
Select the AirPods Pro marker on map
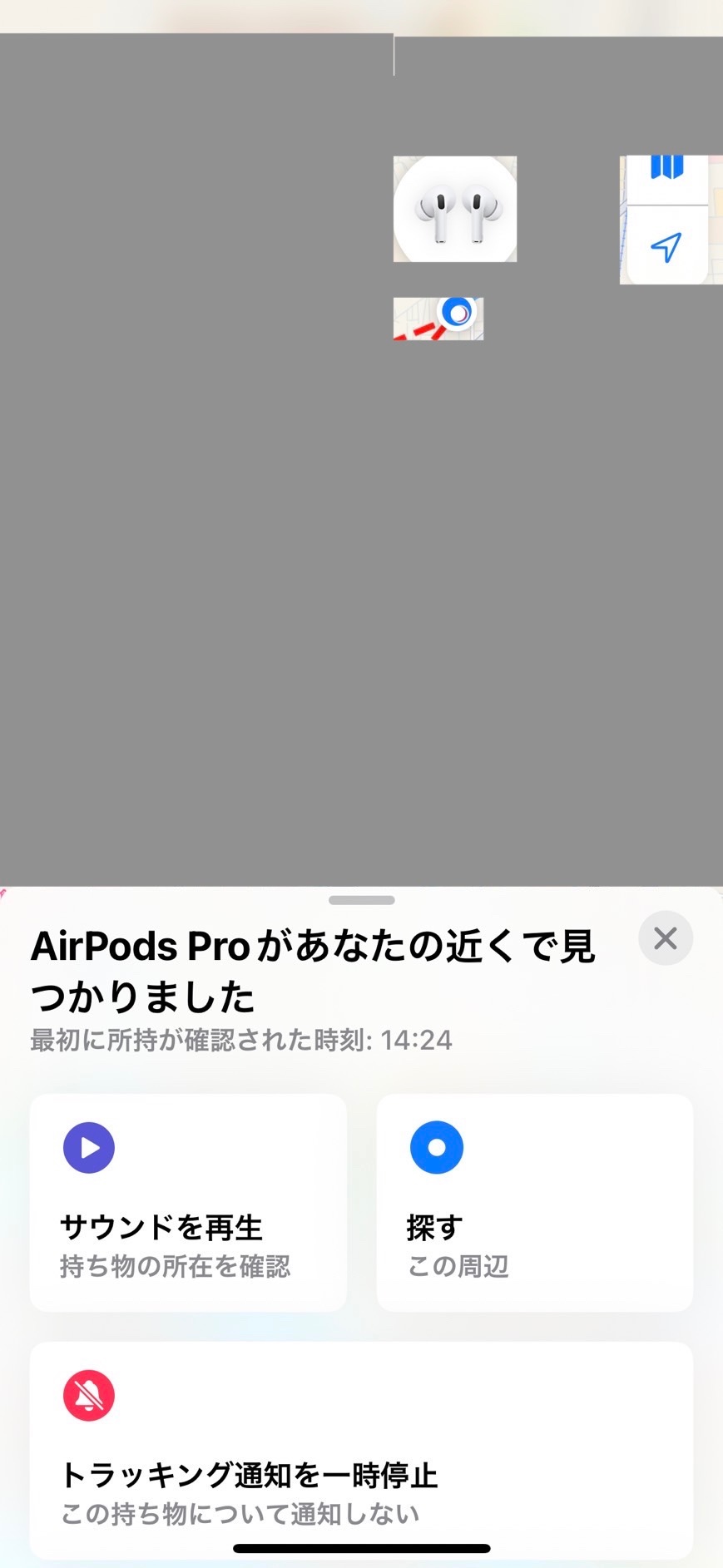pos(455,209)
